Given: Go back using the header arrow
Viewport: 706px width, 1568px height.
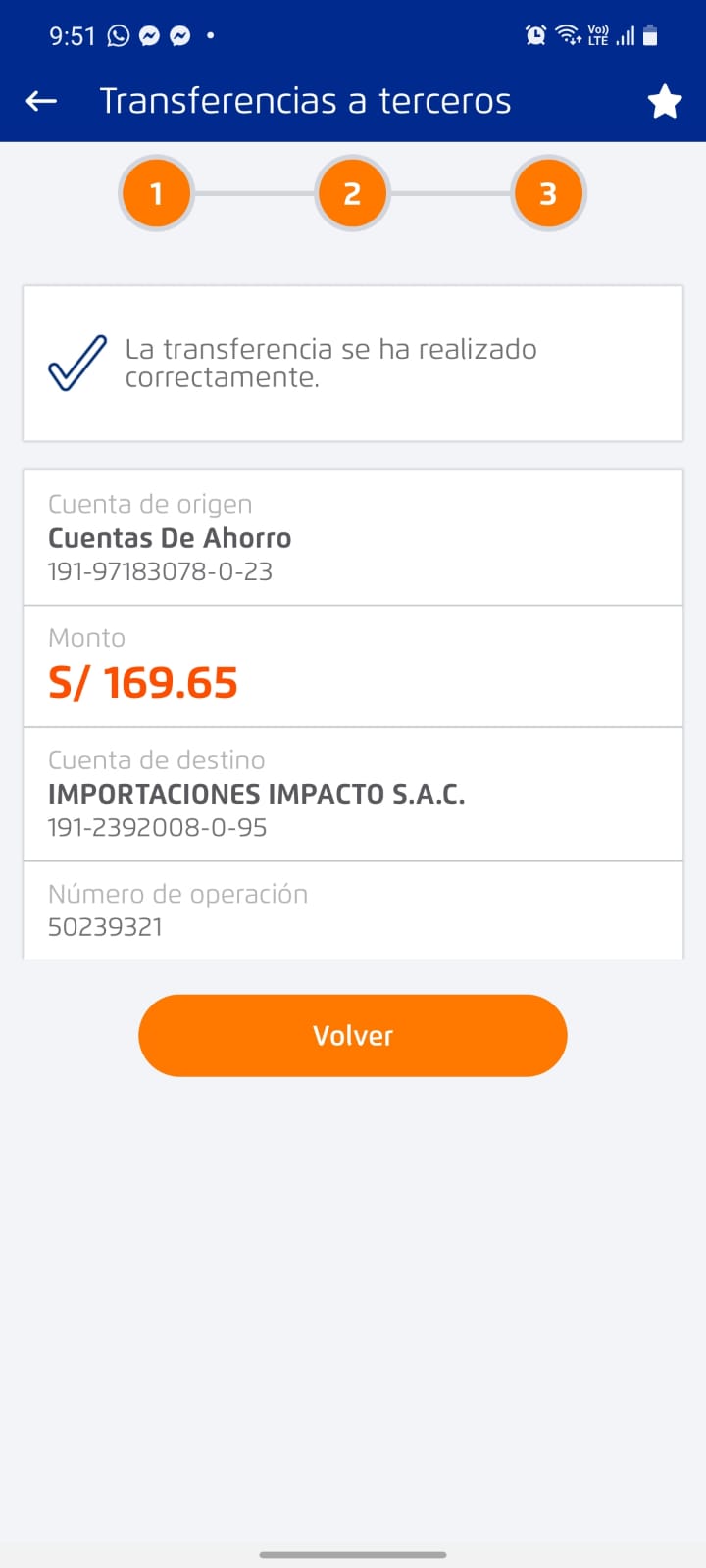Looking at the screenshot, I should click(41, 101).
